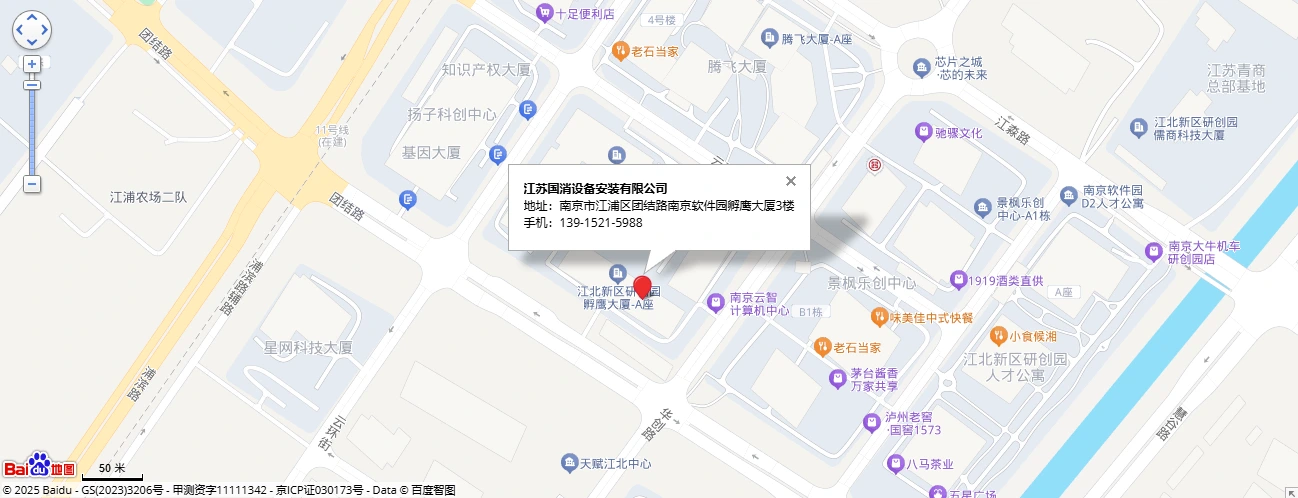Screen dimensions: 1298x498
Task: Tap the red location marker
Action: coord(643,285)
